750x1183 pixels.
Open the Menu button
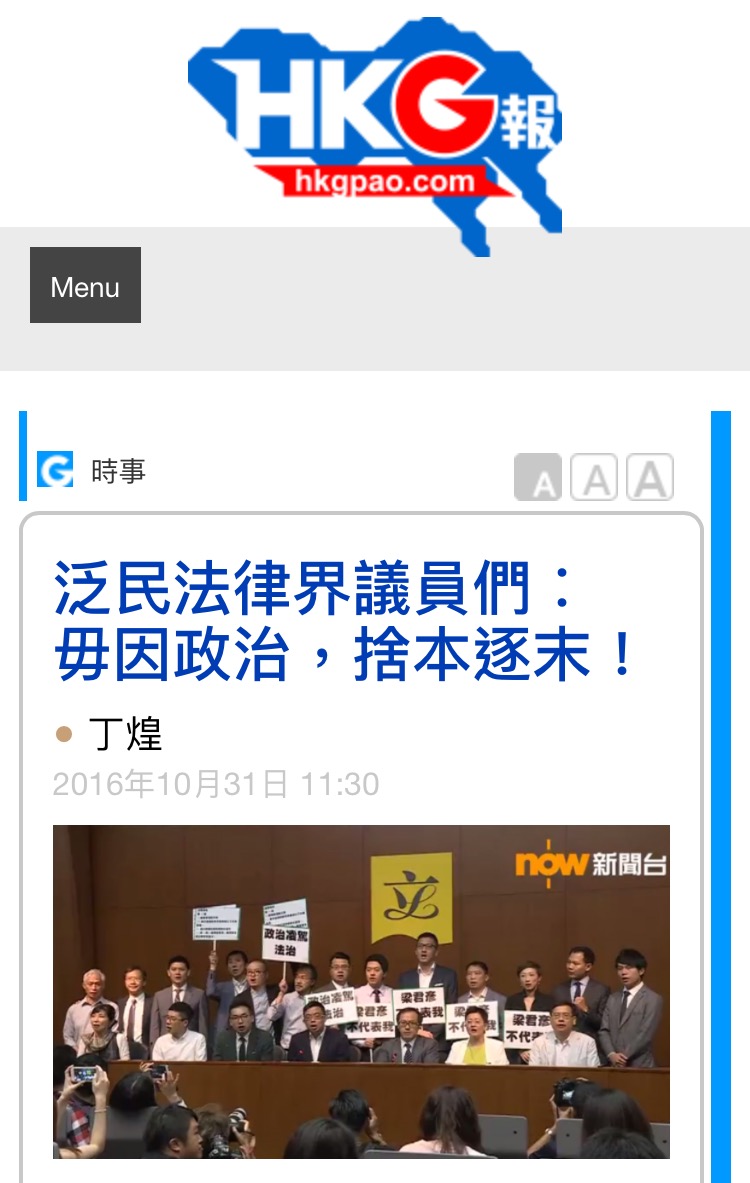coord(85,286)
